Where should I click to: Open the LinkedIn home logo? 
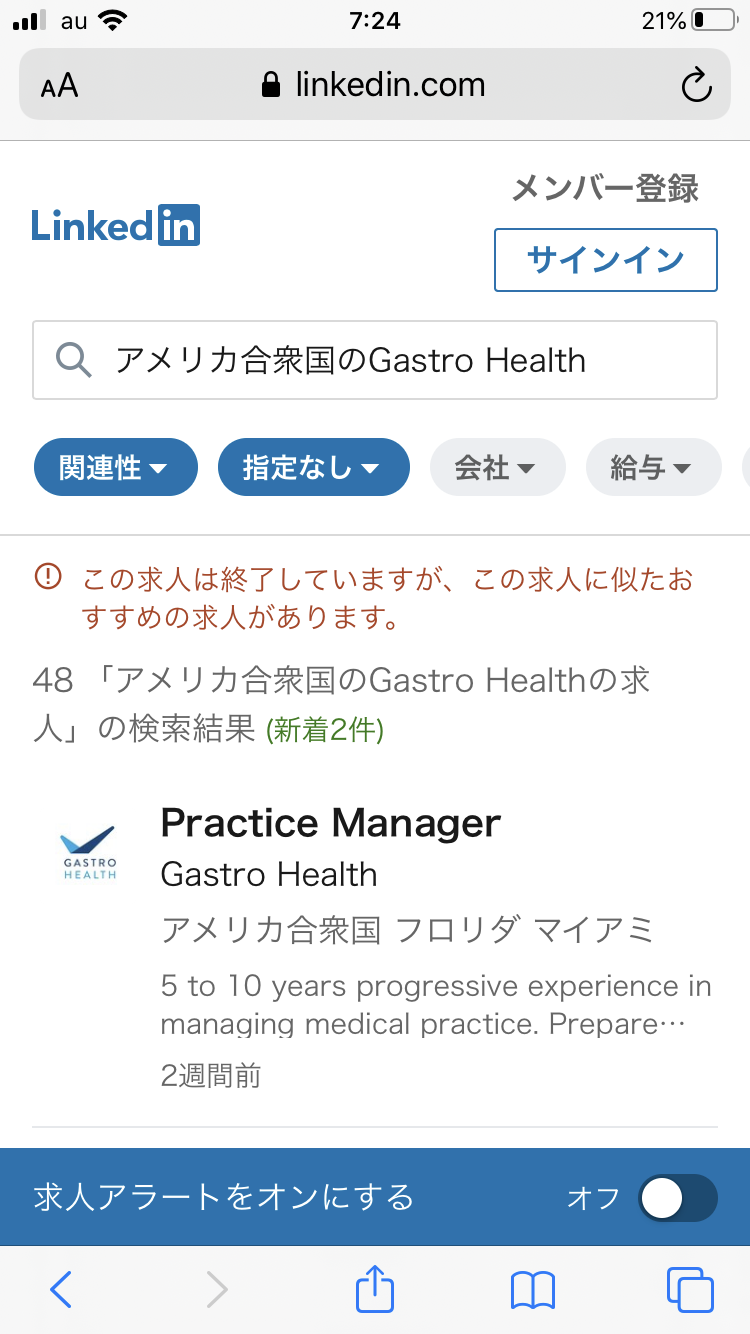(116, 225)
